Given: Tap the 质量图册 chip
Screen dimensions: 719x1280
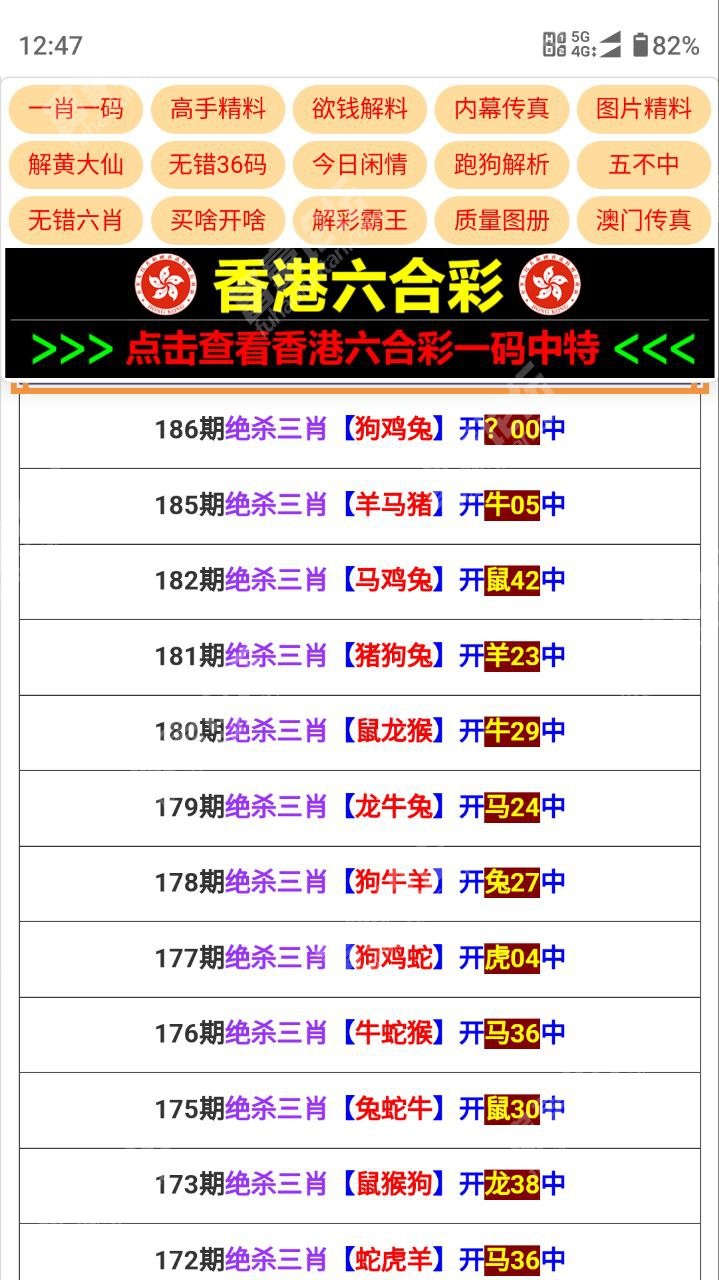Looking at the screenshot, I should [502, 219].
